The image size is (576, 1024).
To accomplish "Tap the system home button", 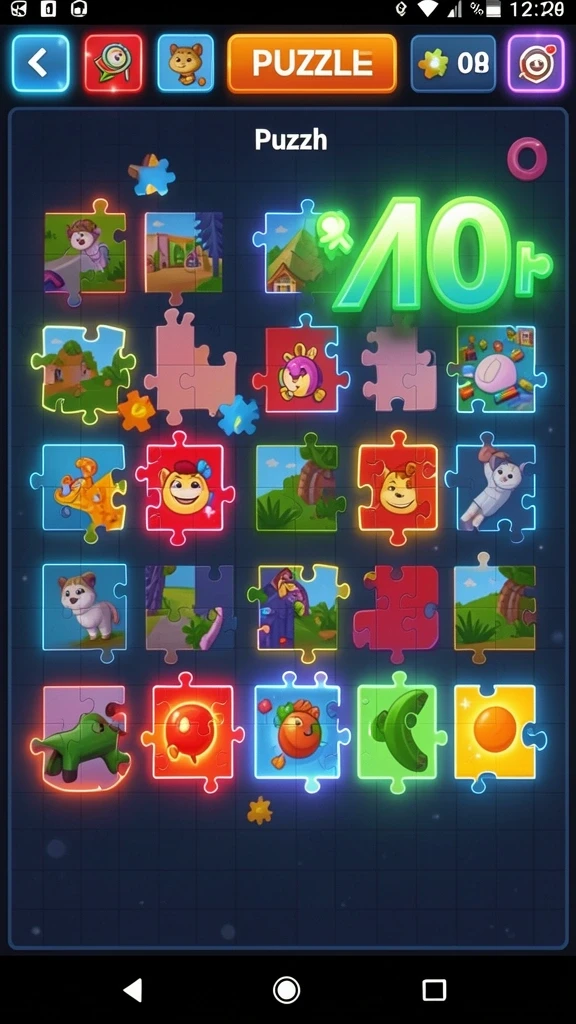I will click(287, 990).
